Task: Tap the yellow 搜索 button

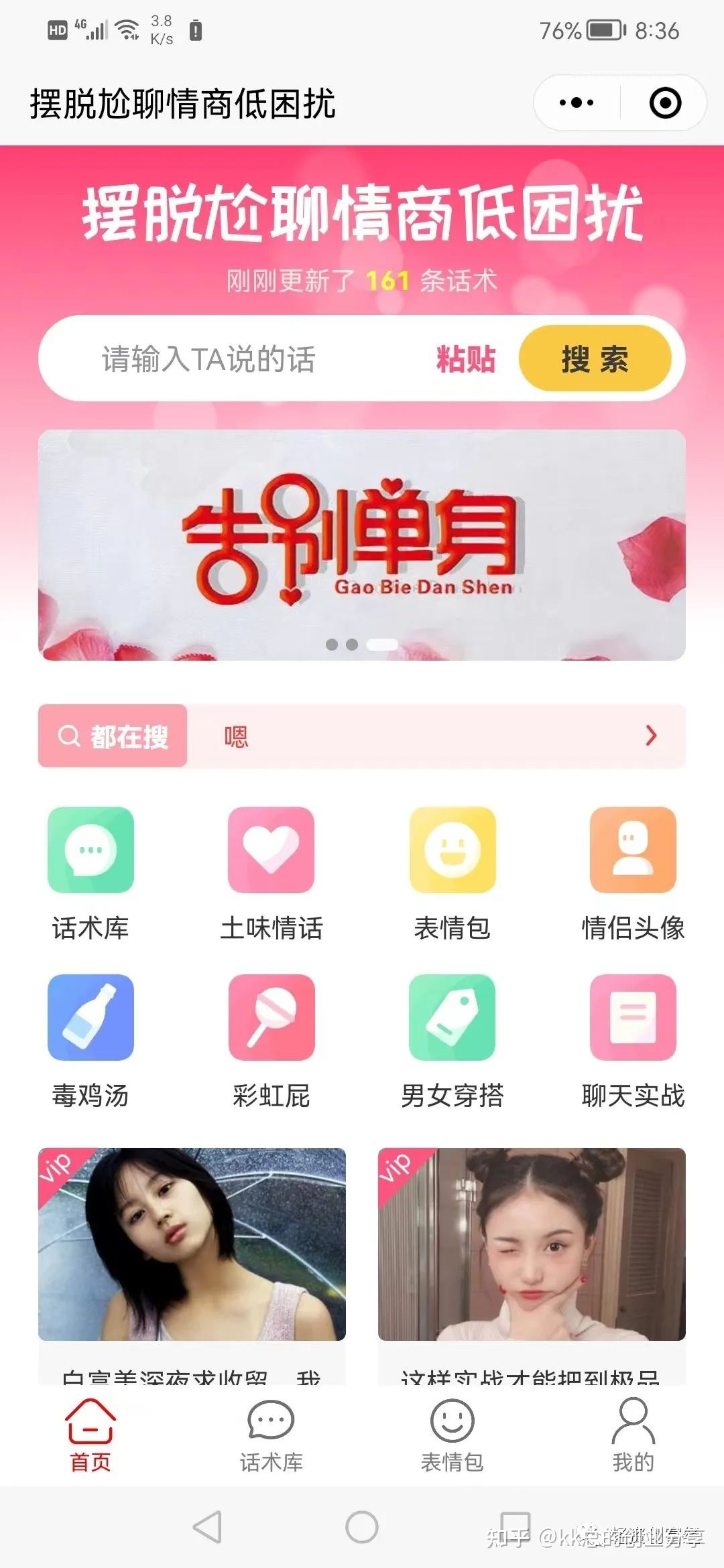Action: pyautogui.click(x=595, y=358)
